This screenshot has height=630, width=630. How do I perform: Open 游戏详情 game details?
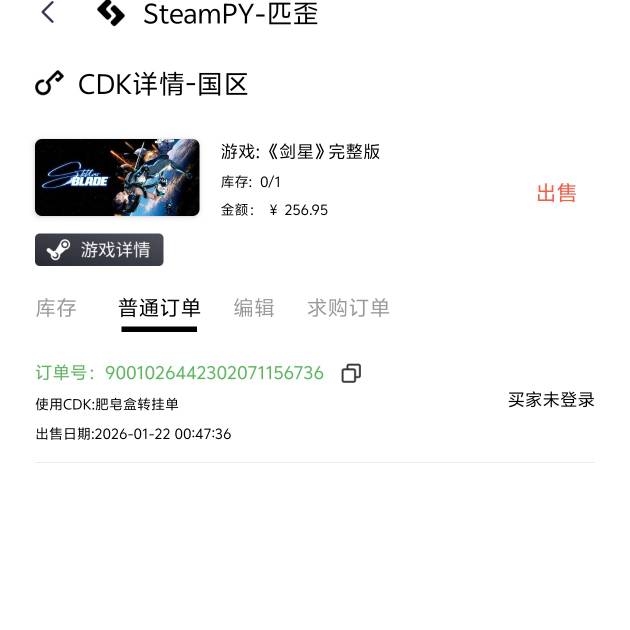pos(99,250)
